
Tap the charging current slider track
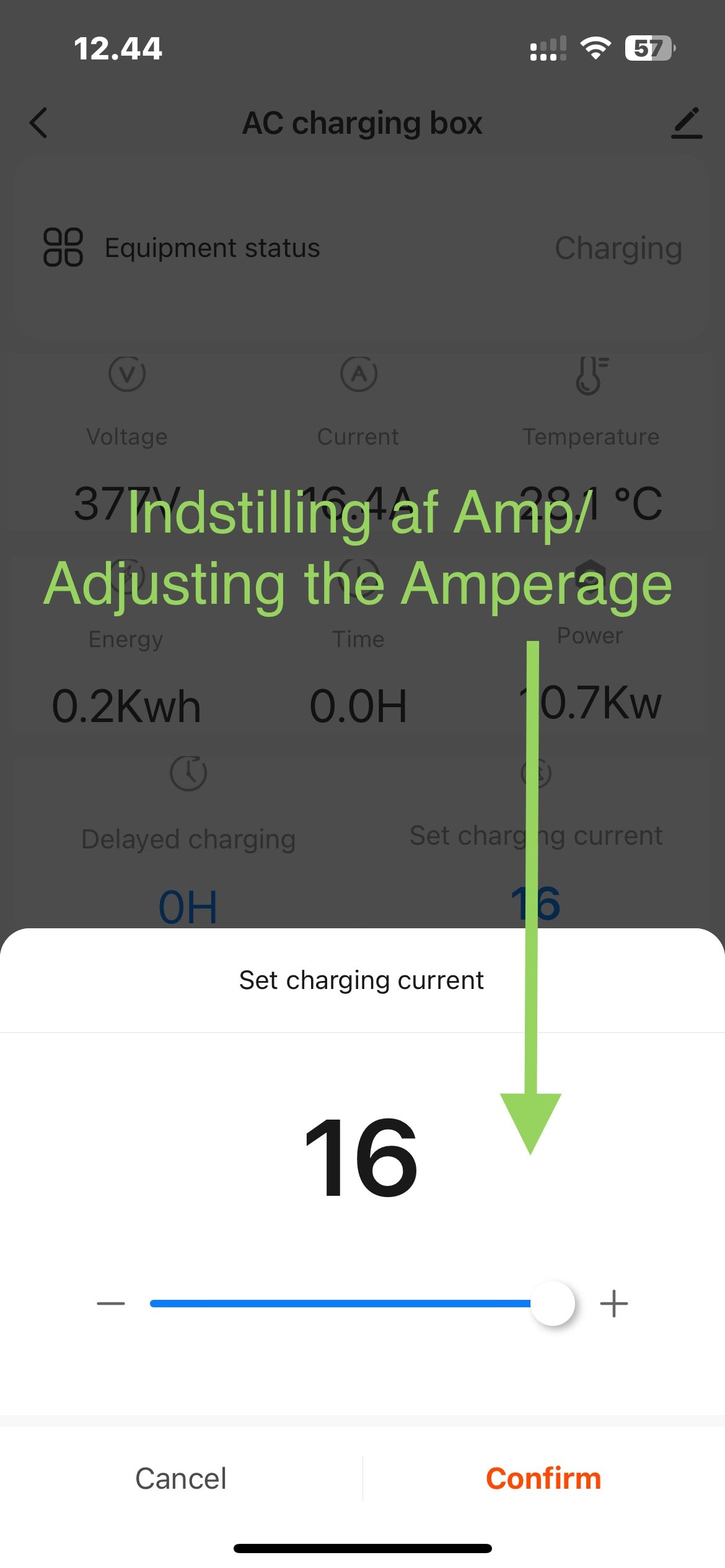(x=340, y=1304)
